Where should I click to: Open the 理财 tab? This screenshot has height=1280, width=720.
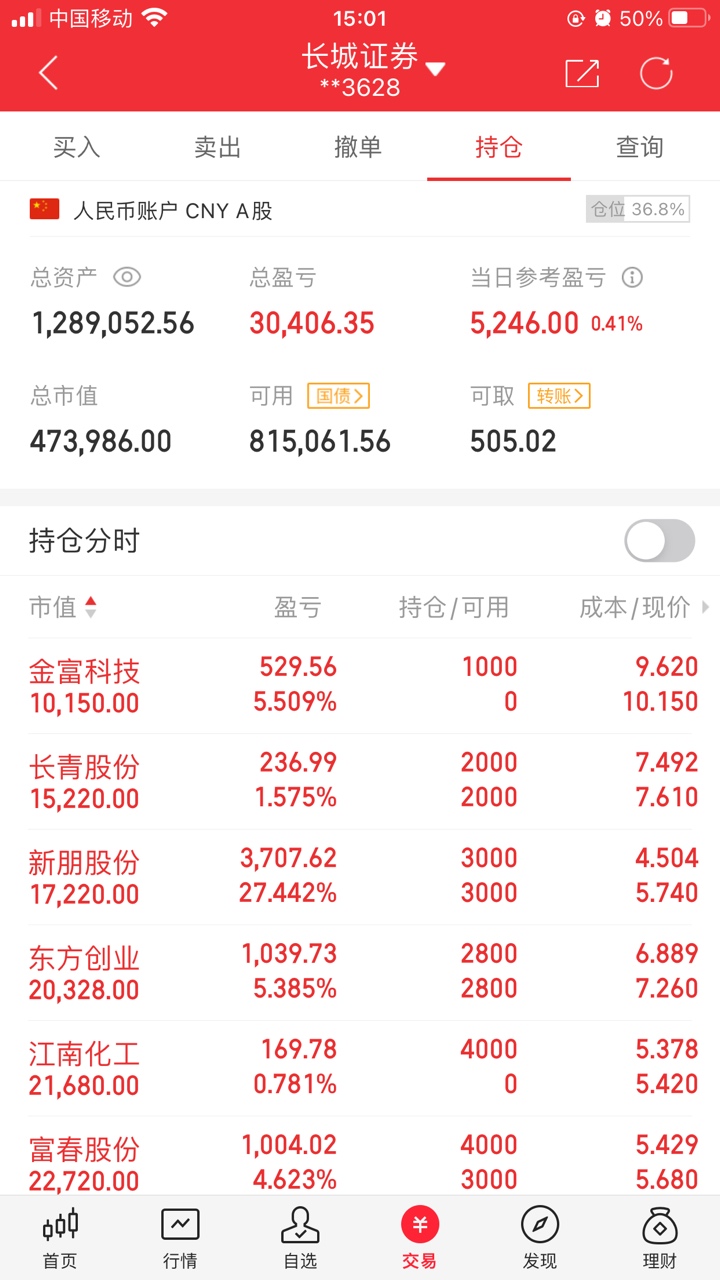pos(659,1238)
